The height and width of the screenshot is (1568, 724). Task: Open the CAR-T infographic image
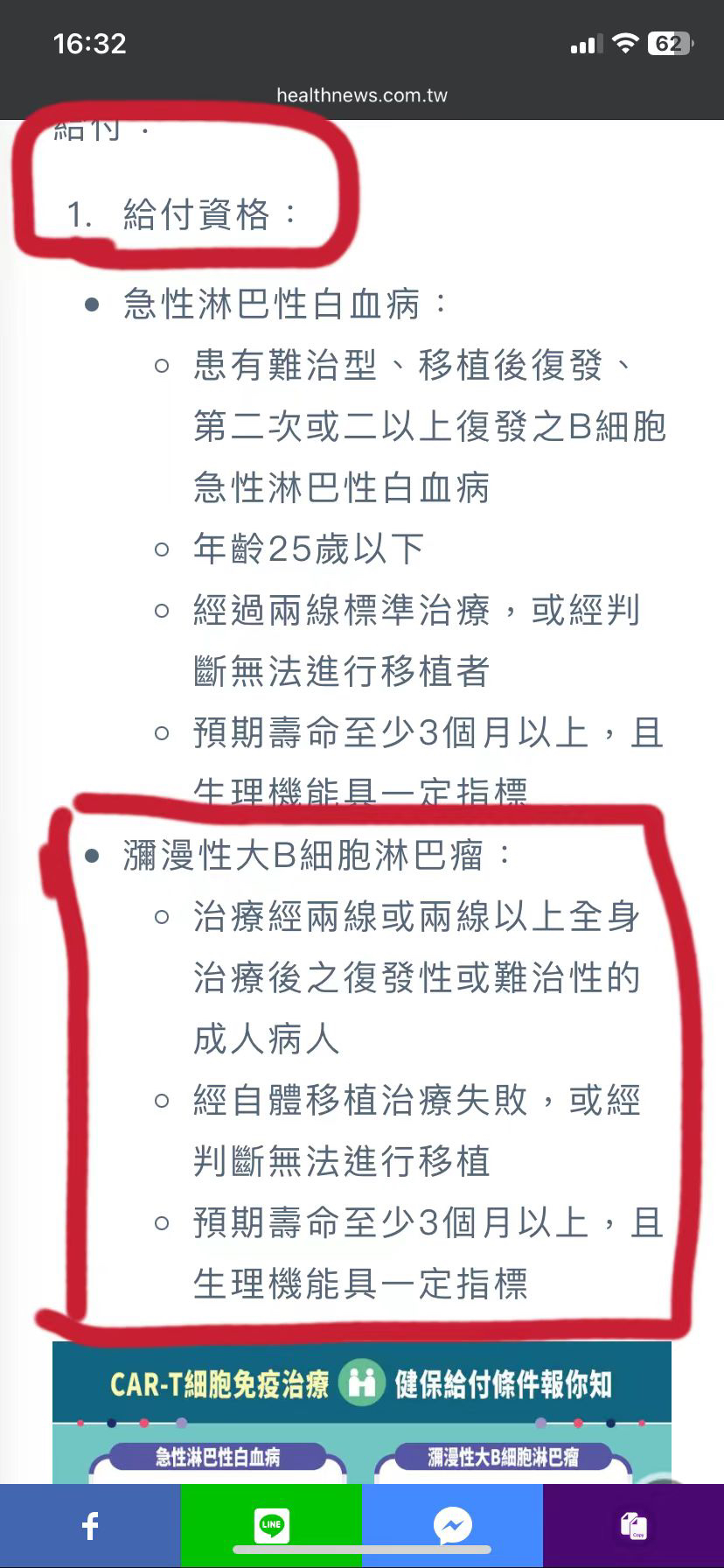click(361, 1410)
